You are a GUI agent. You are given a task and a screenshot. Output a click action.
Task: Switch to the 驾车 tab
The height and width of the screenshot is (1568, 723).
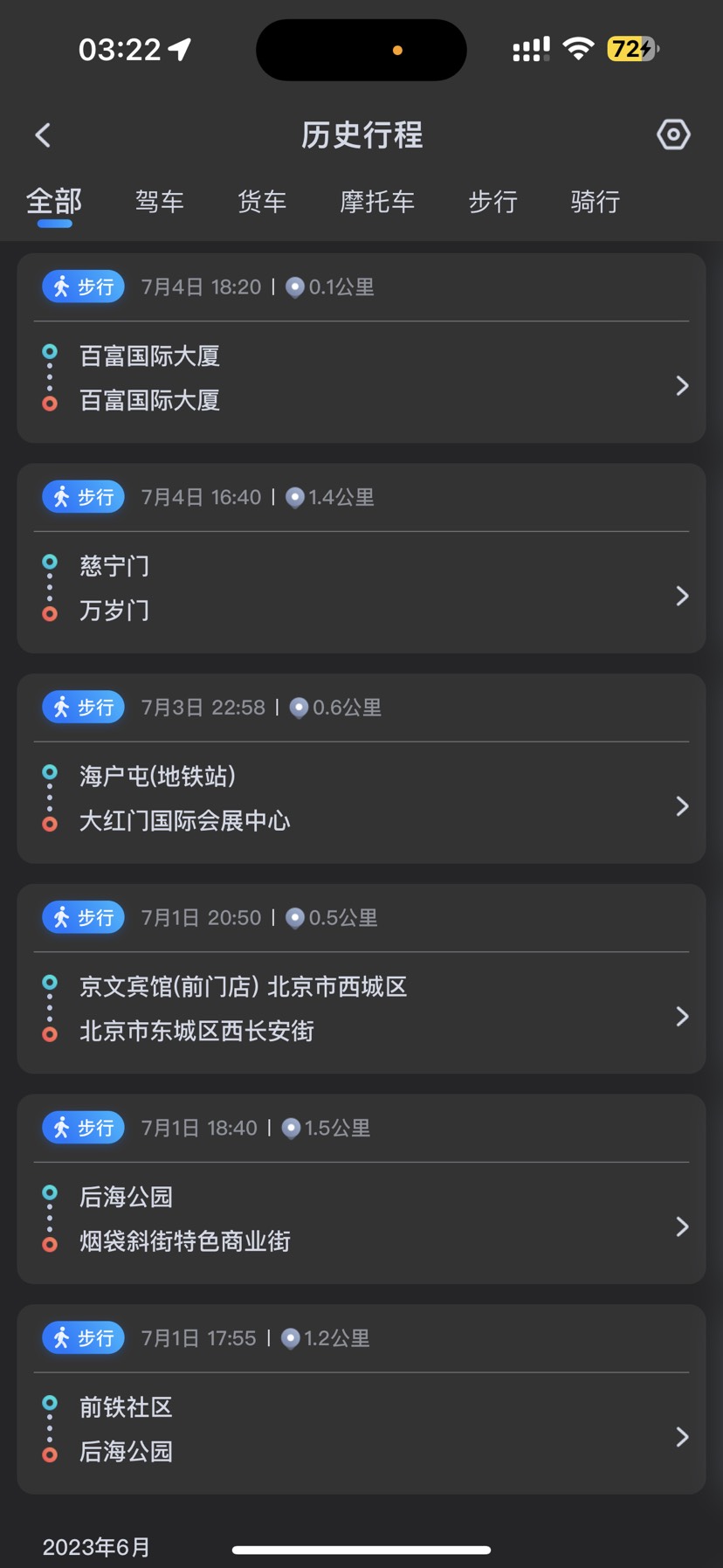click(160, 202)
